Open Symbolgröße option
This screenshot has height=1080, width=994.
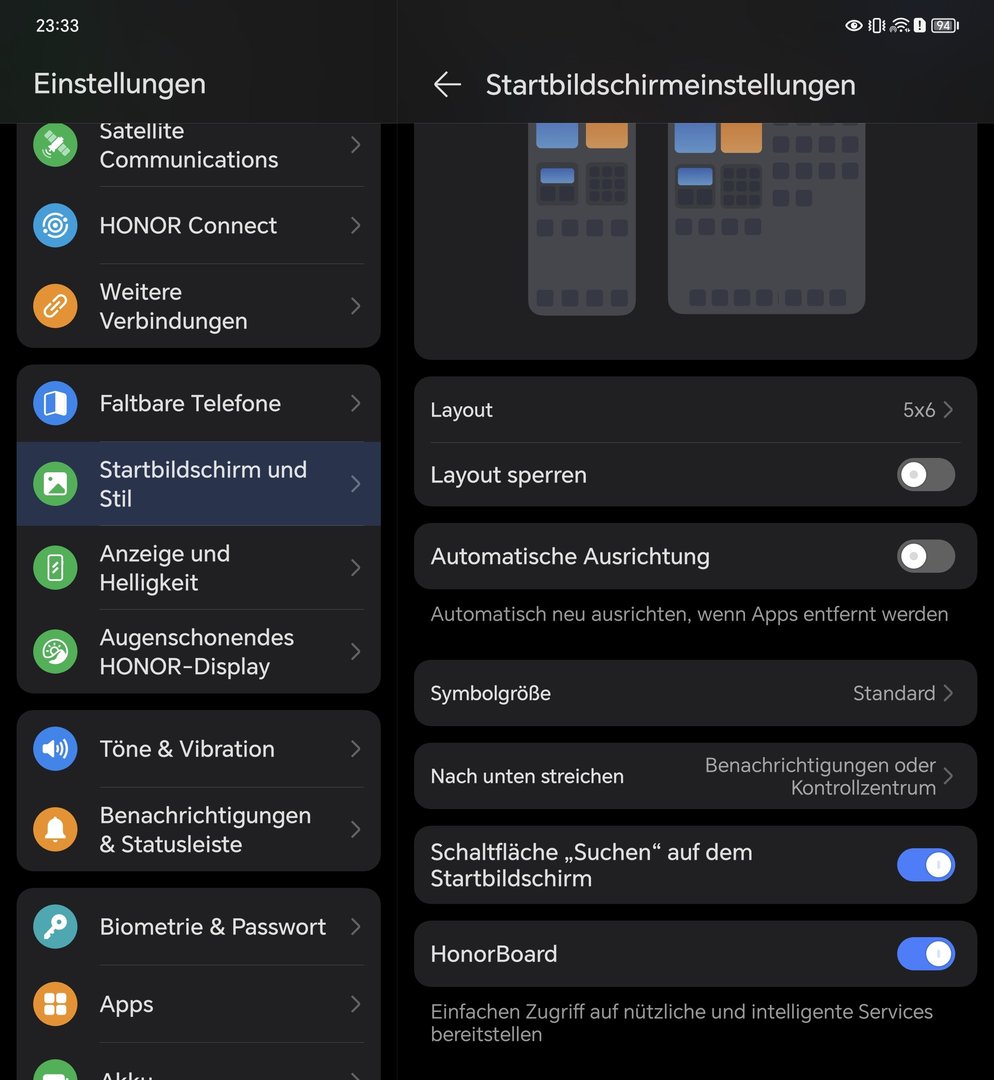694,693
